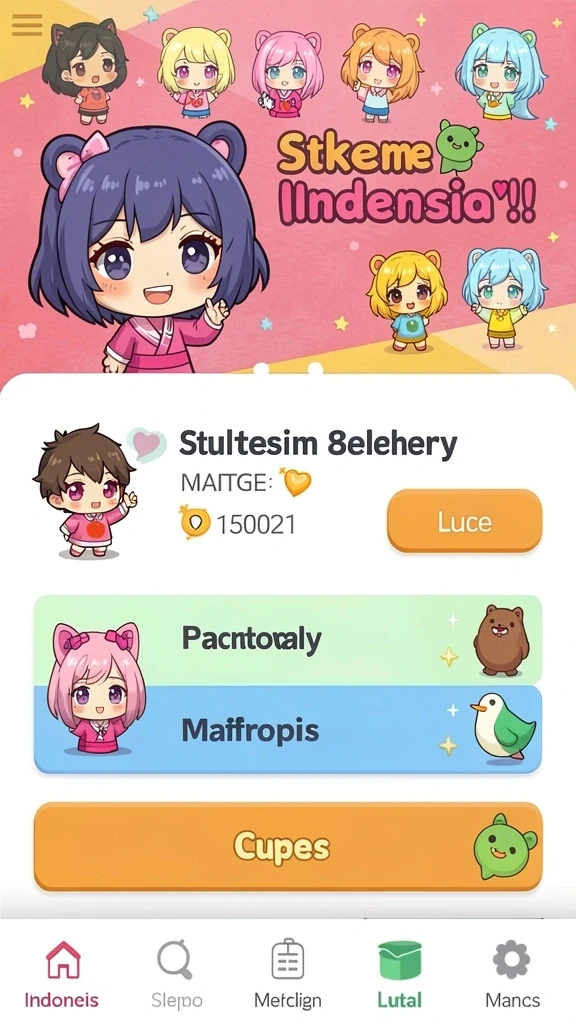Open the Pacntovaly card

288,639
